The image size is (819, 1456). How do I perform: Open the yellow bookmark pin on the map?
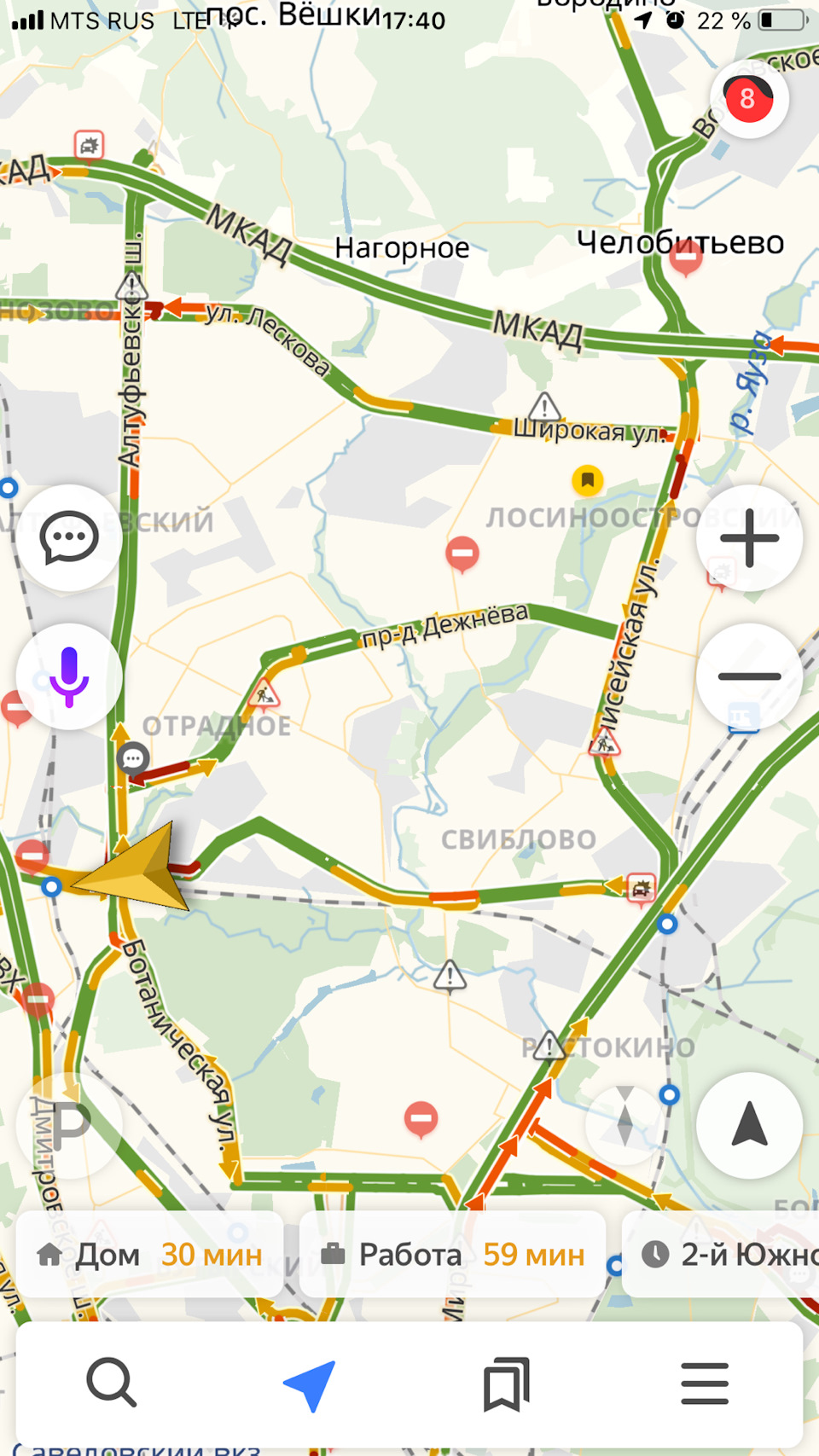[x=587, y=480]
